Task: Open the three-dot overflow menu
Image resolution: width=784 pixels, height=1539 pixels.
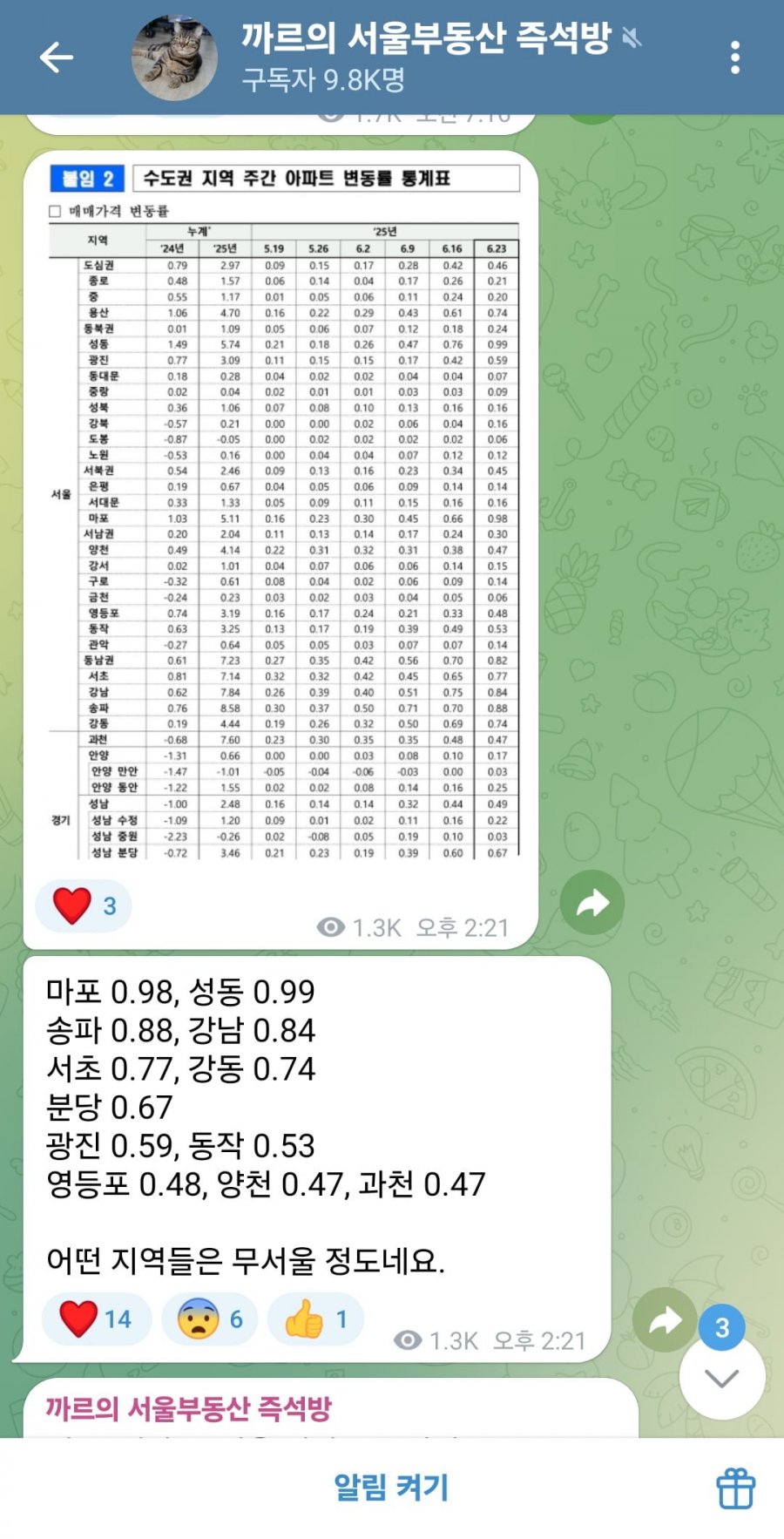Action: coord(735,58)
